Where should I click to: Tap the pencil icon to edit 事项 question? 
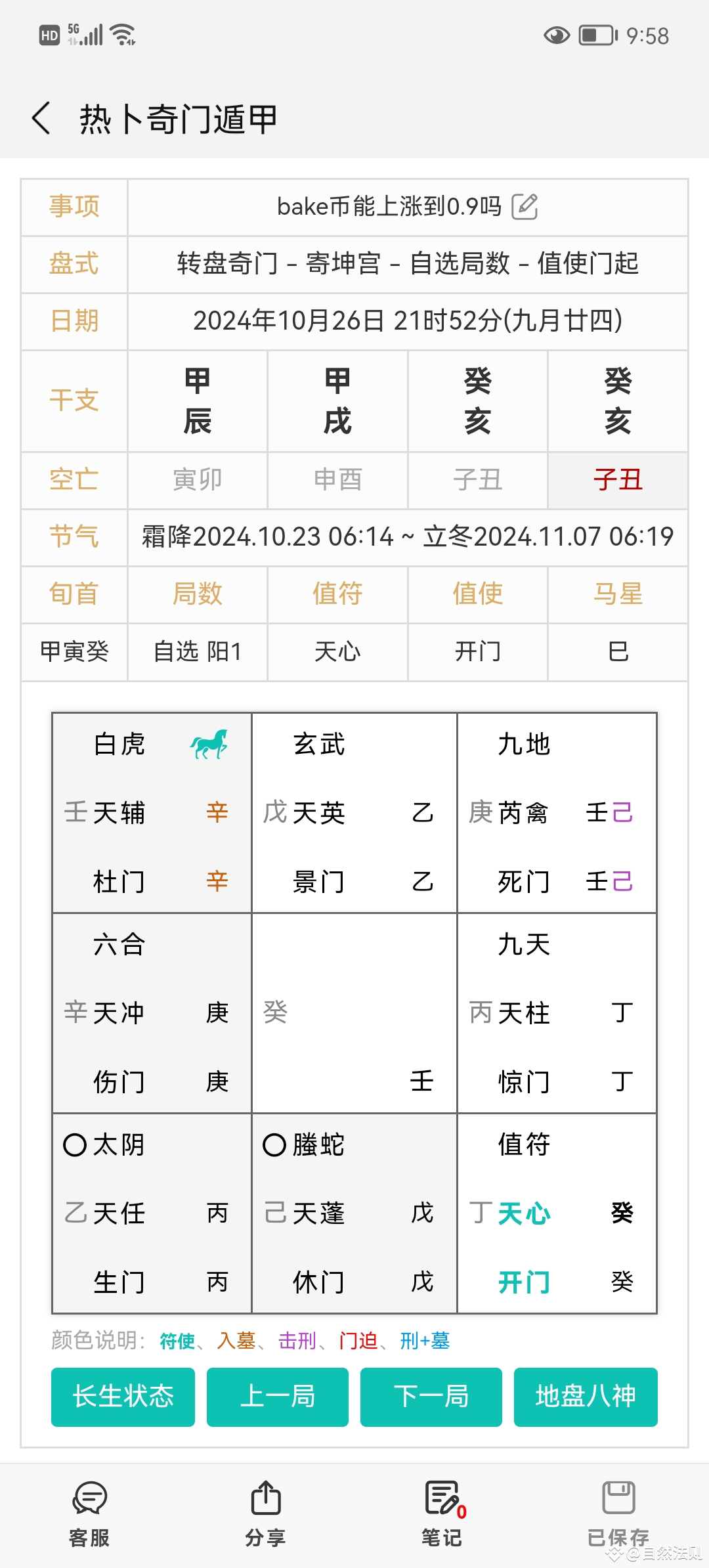click(525, 206)
